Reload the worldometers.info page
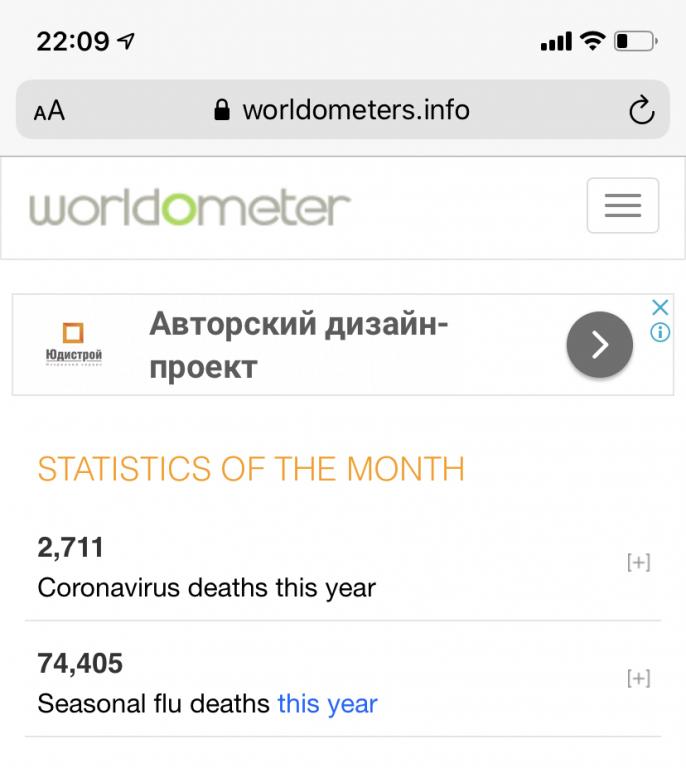This screenshot has height=768, width=686. (x=641, y=110)
